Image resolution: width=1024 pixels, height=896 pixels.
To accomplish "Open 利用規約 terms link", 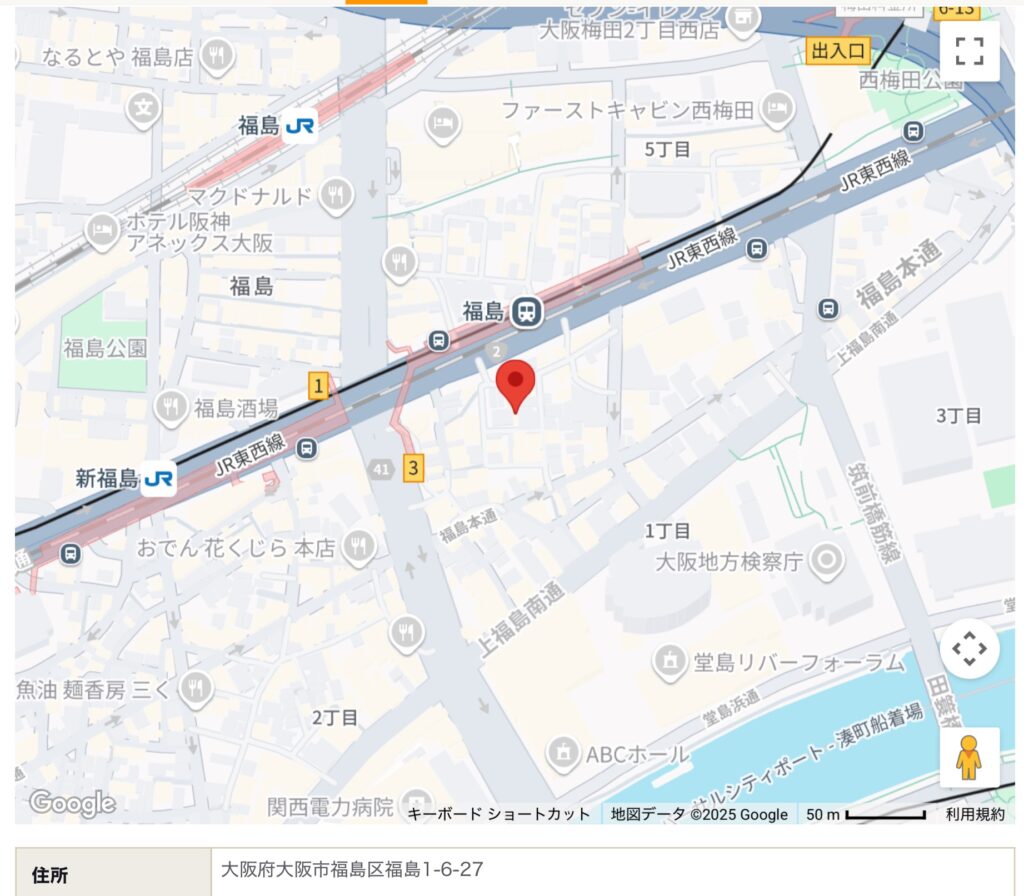I will point(975,814).
